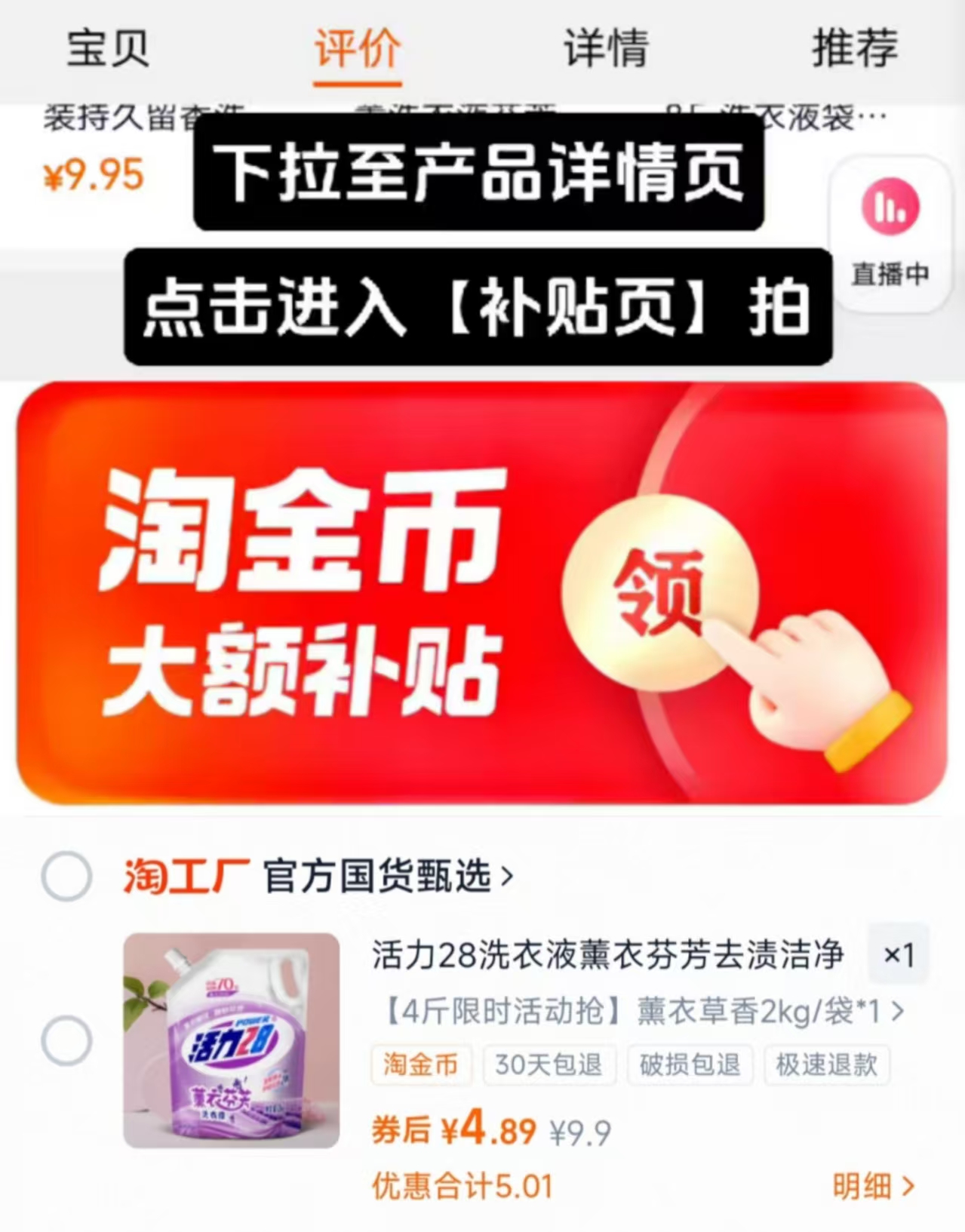The width and height of the screenshot is (965, 1232).
Task: Click the 极速退款 service tag
Action: pos(826,1065)
